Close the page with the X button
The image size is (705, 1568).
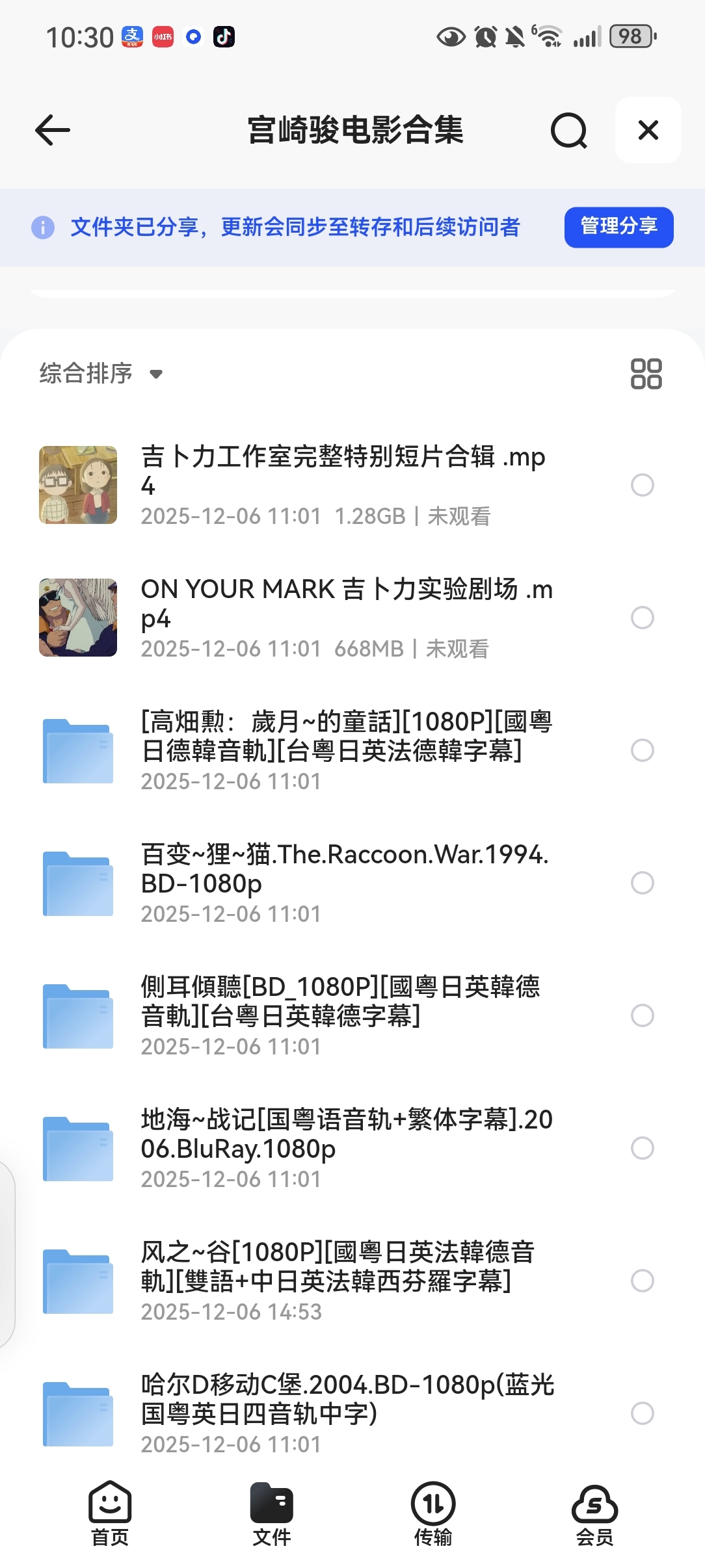[x=648, y=130]
